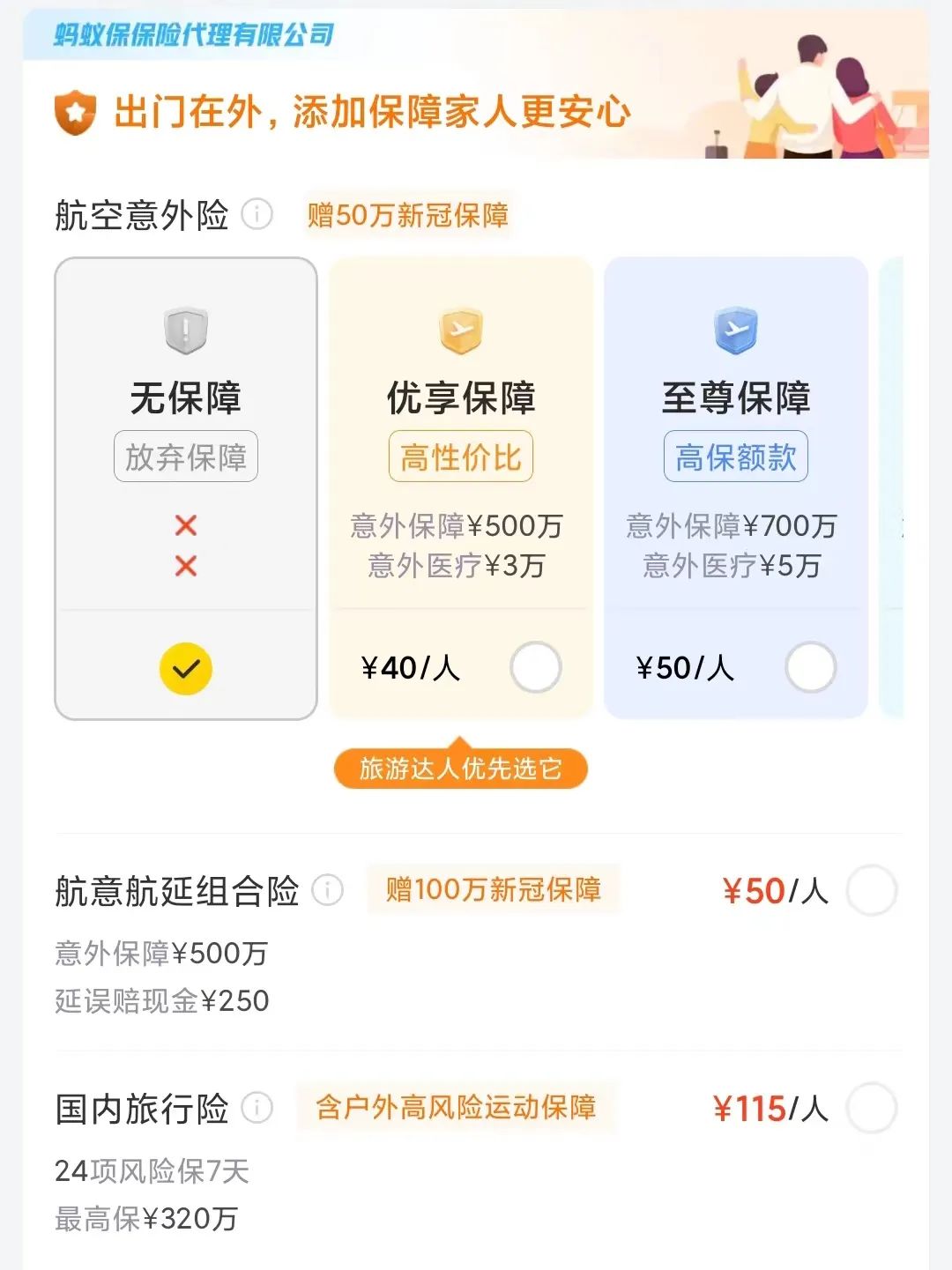Select 国内旅行险 for ¥115/人
This screenshot has width=952, height=1270.
tap(871, 1108)
